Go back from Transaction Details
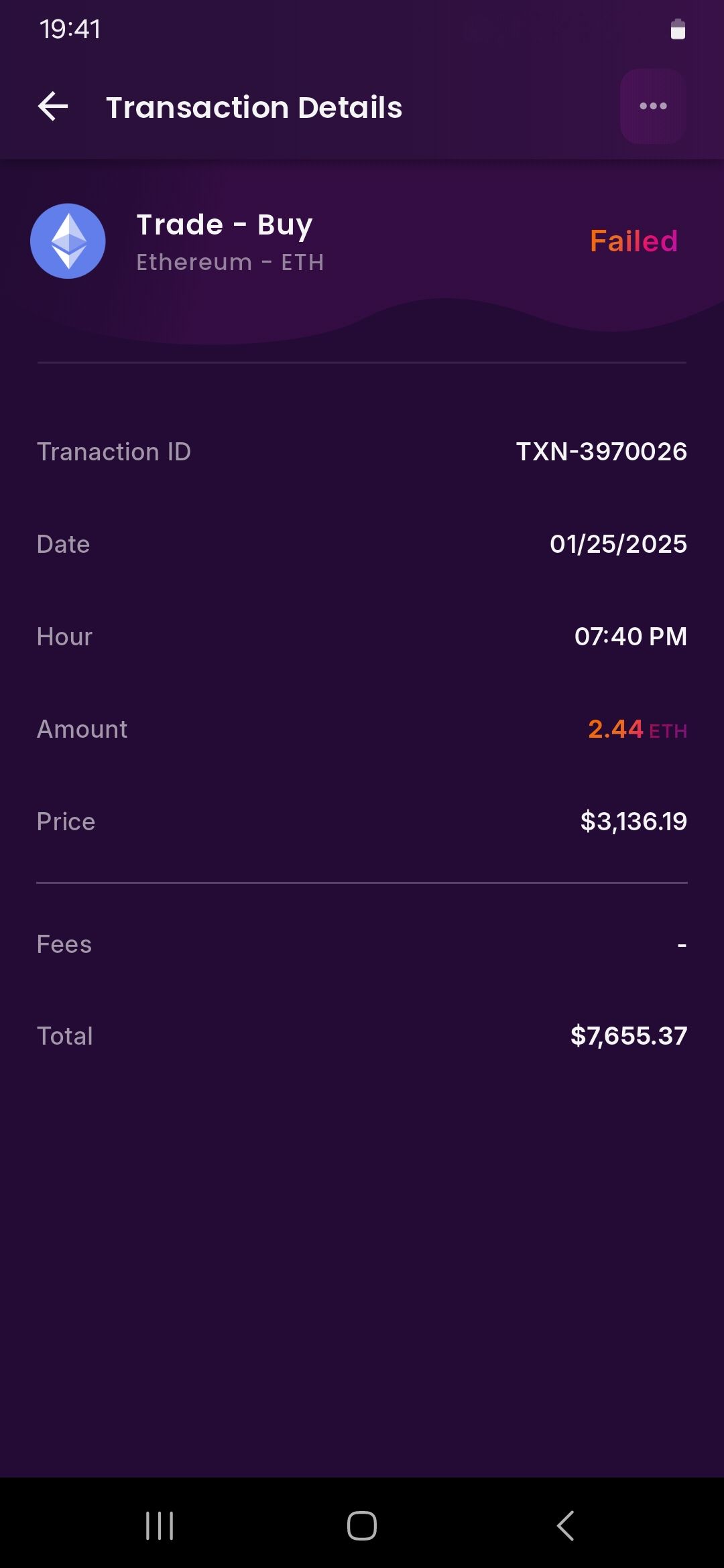724x1568 pixels. coord(54,107)
